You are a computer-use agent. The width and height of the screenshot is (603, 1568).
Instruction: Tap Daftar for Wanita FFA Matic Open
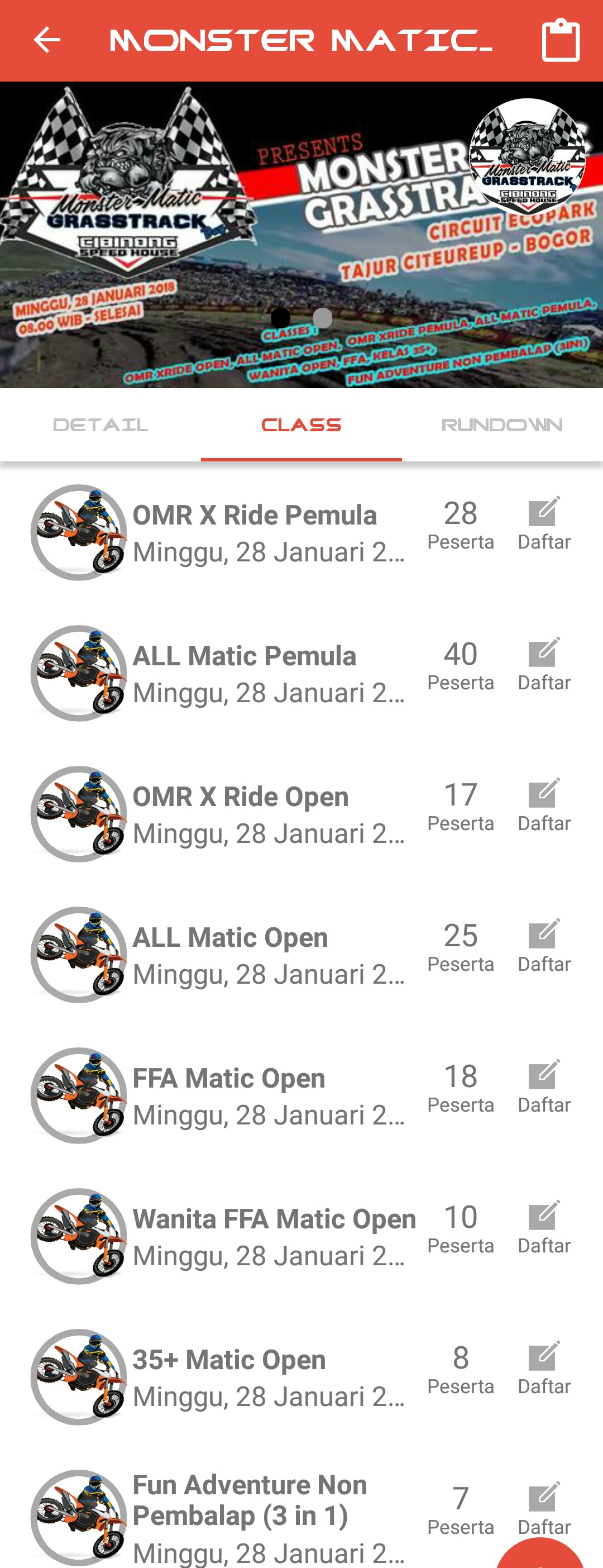click(x=544, y=1228)
